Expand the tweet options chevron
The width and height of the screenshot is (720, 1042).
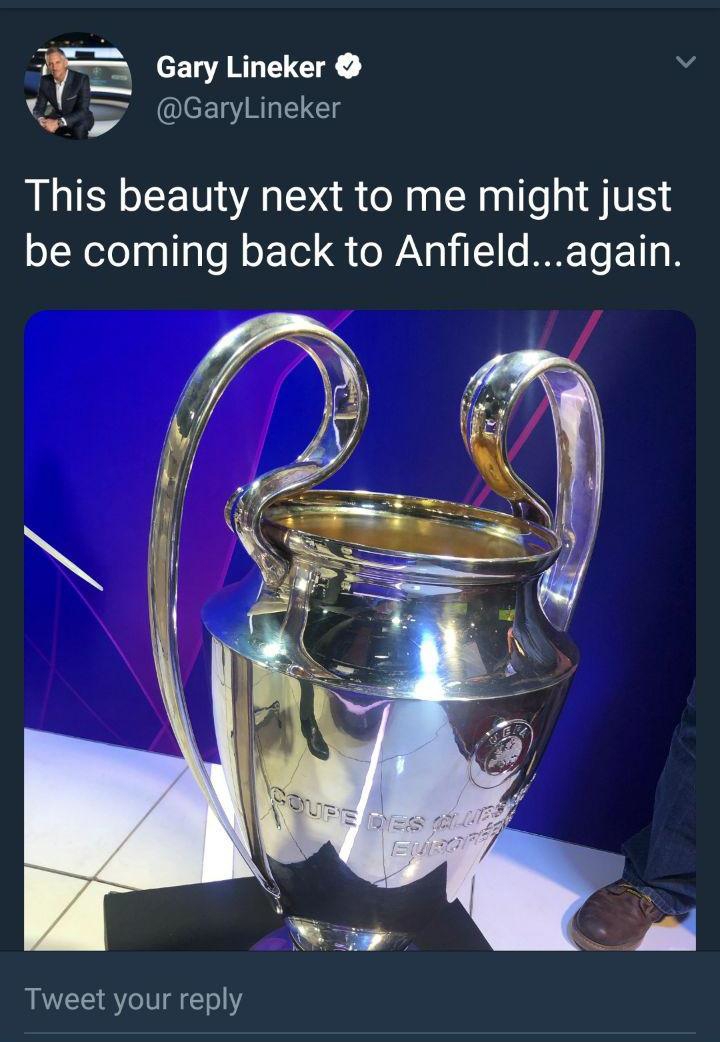click(x=685, y=63)
